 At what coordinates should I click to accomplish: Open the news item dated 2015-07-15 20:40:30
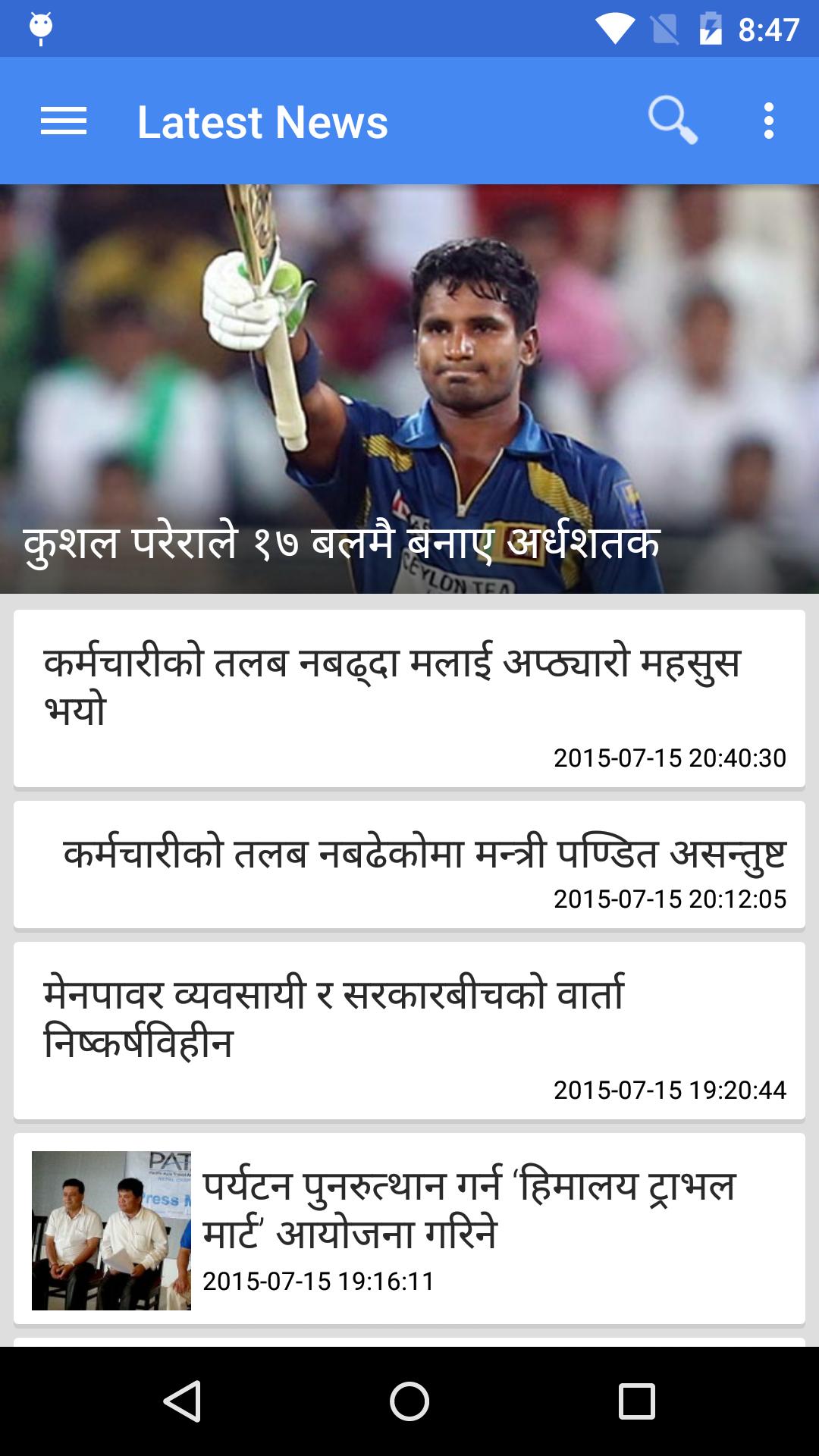click(x=409, y=698)
